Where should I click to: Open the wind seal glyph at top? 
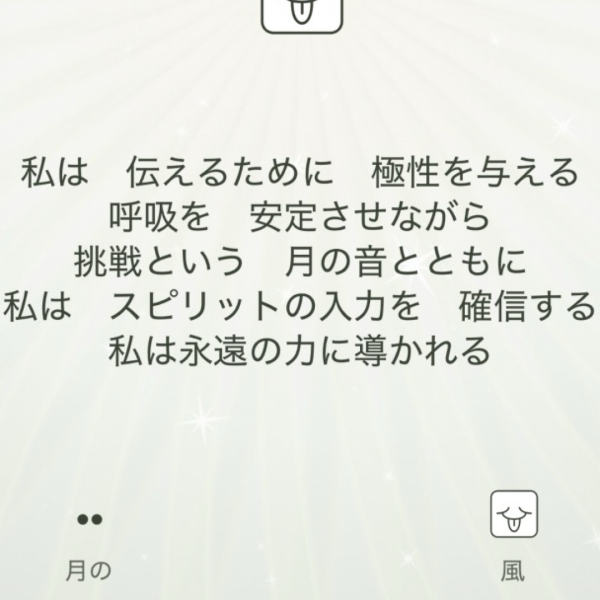(x=301, y=13)
